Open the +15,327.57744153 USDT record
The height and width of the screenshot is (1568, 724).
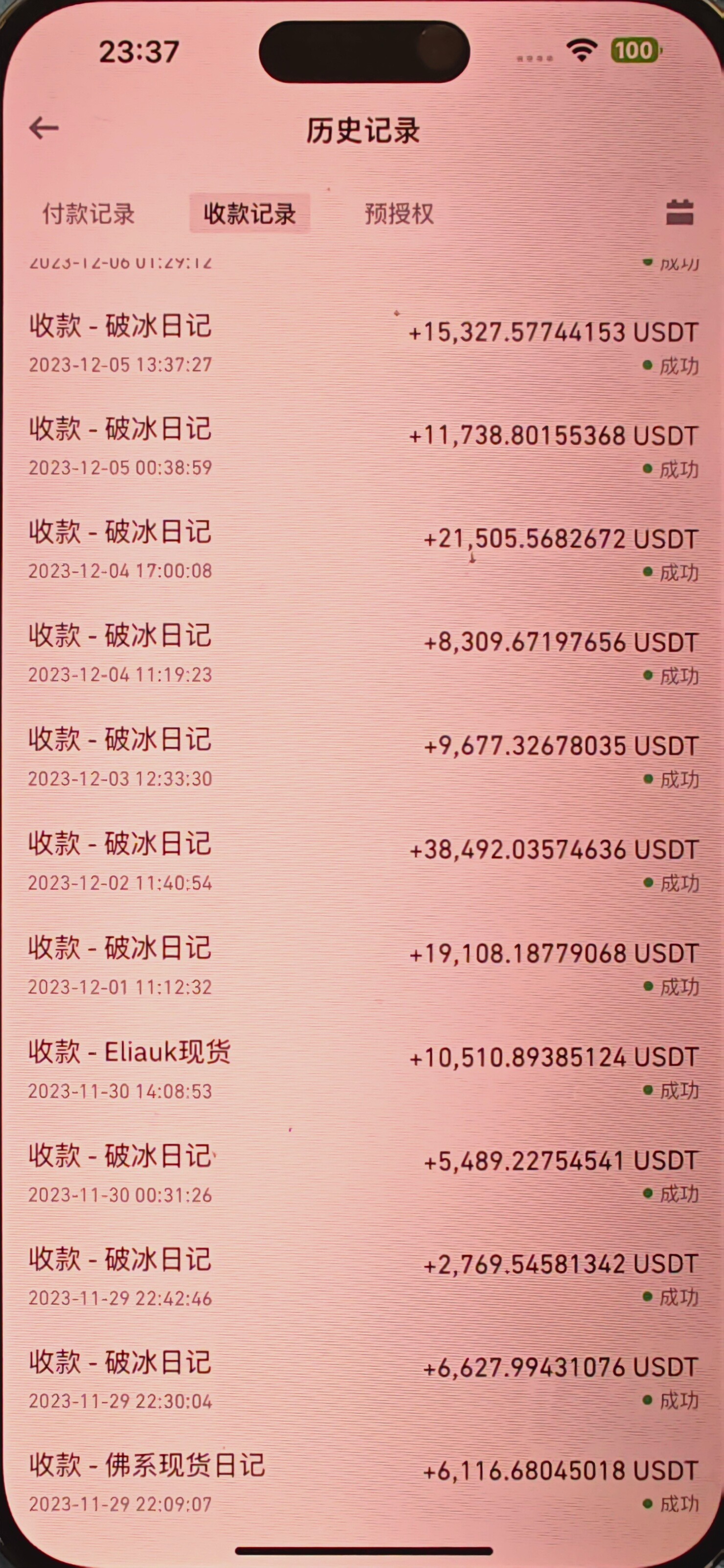click(x=362, y=345)
